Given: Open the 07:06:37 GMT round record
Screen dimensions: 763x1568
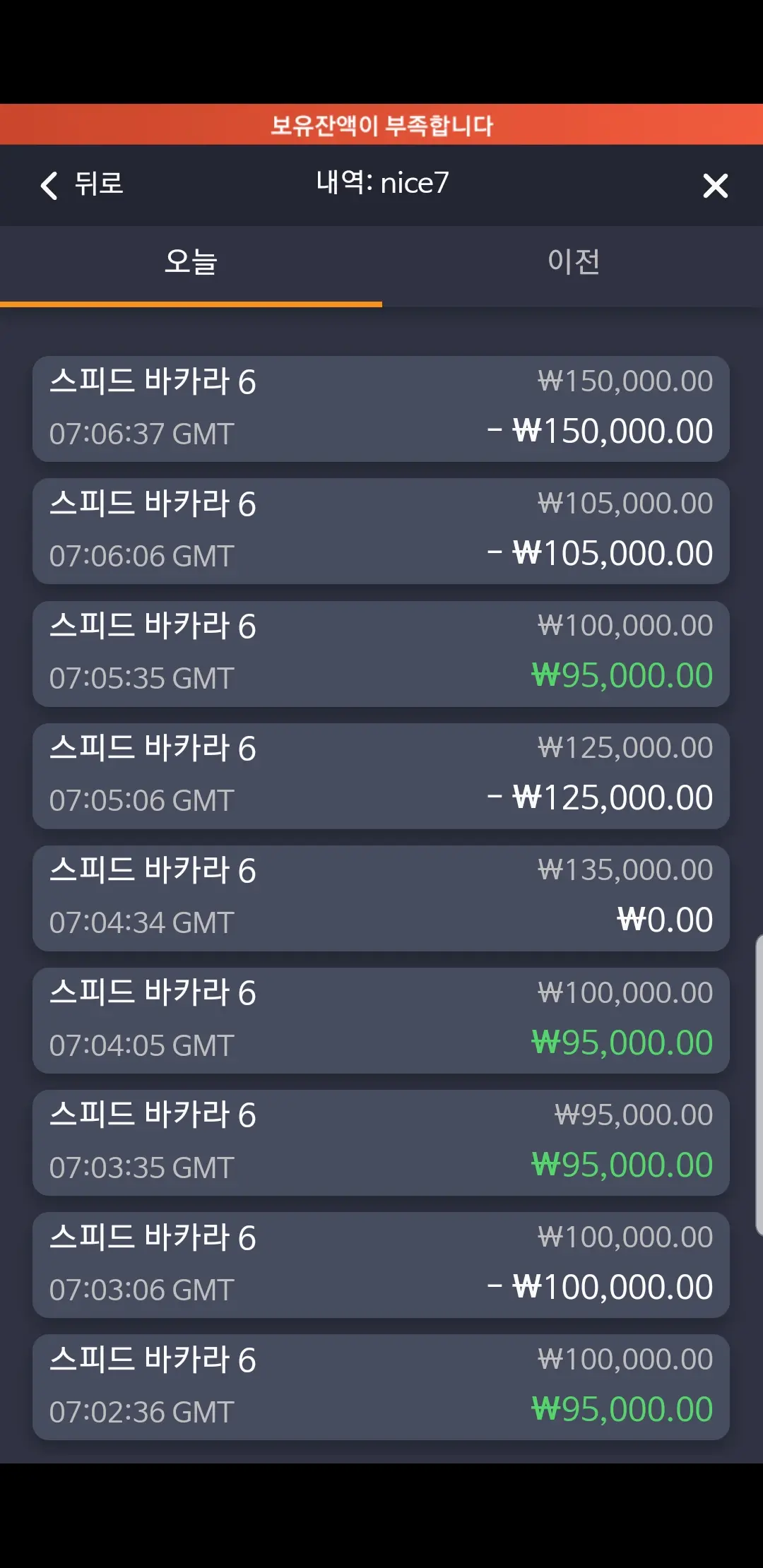Looking at the screenshot, I should [381, 409].
